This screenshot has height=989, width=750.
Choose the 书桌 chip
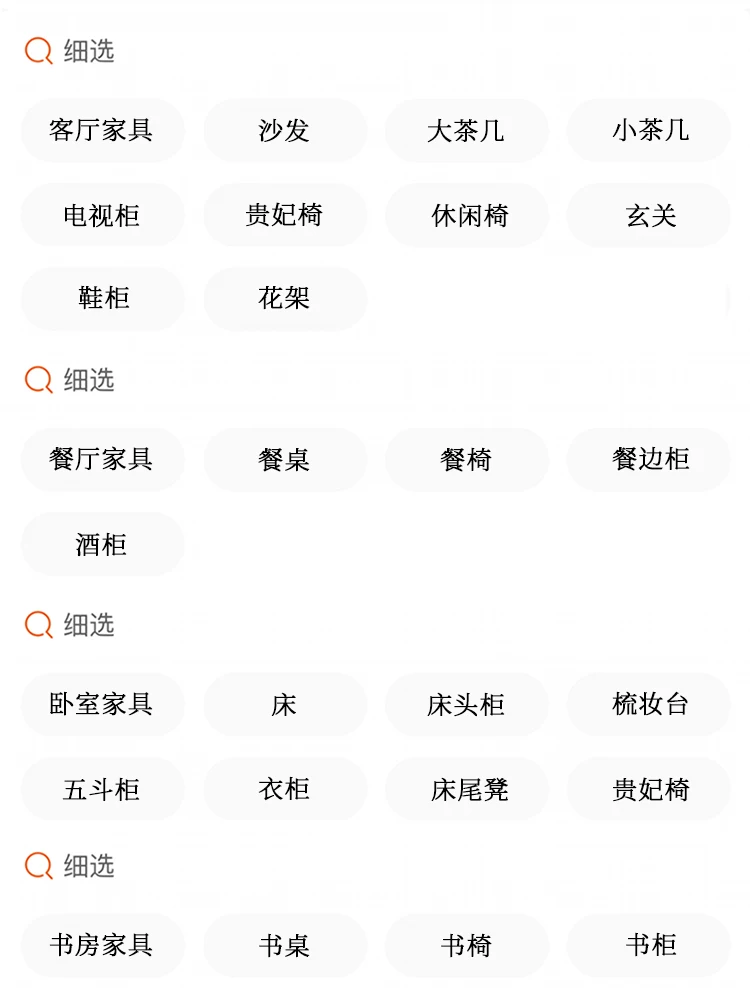click(285, 945)
